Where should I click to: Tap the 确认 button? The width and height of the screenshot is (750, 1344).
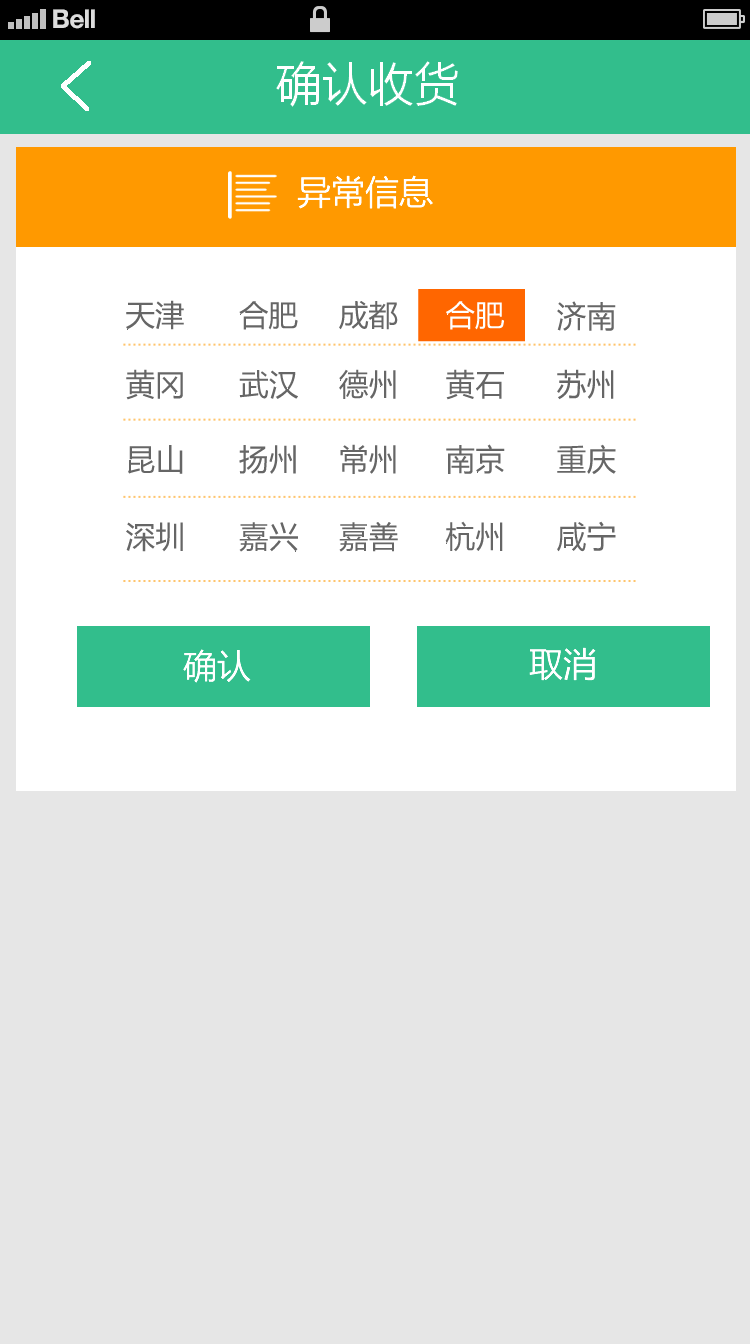coord(223,666)
